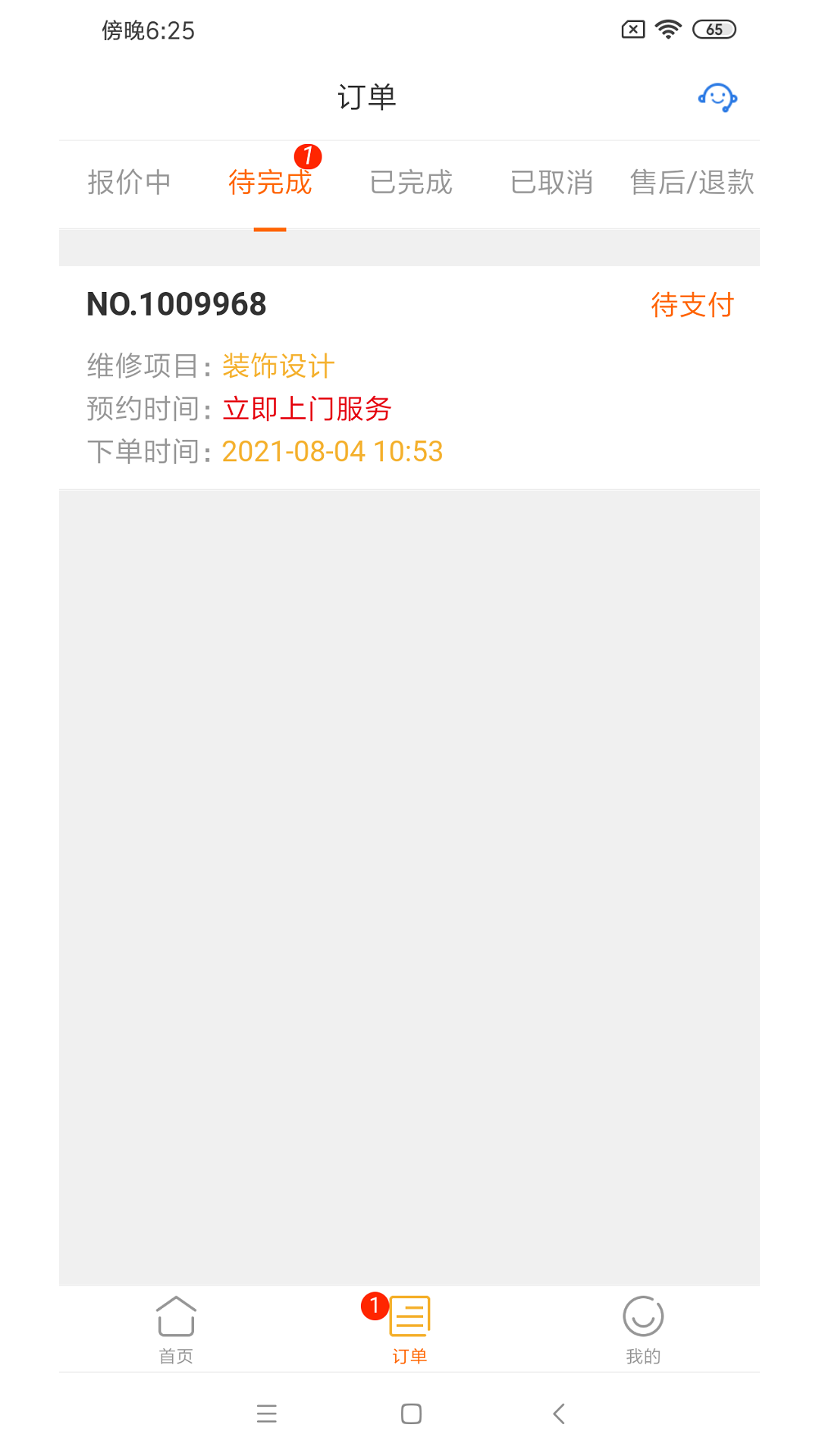Tap the 装饰设计 repair project text
The width and height of the screenshot is (819, 1456).
click(x=278, y=365)
